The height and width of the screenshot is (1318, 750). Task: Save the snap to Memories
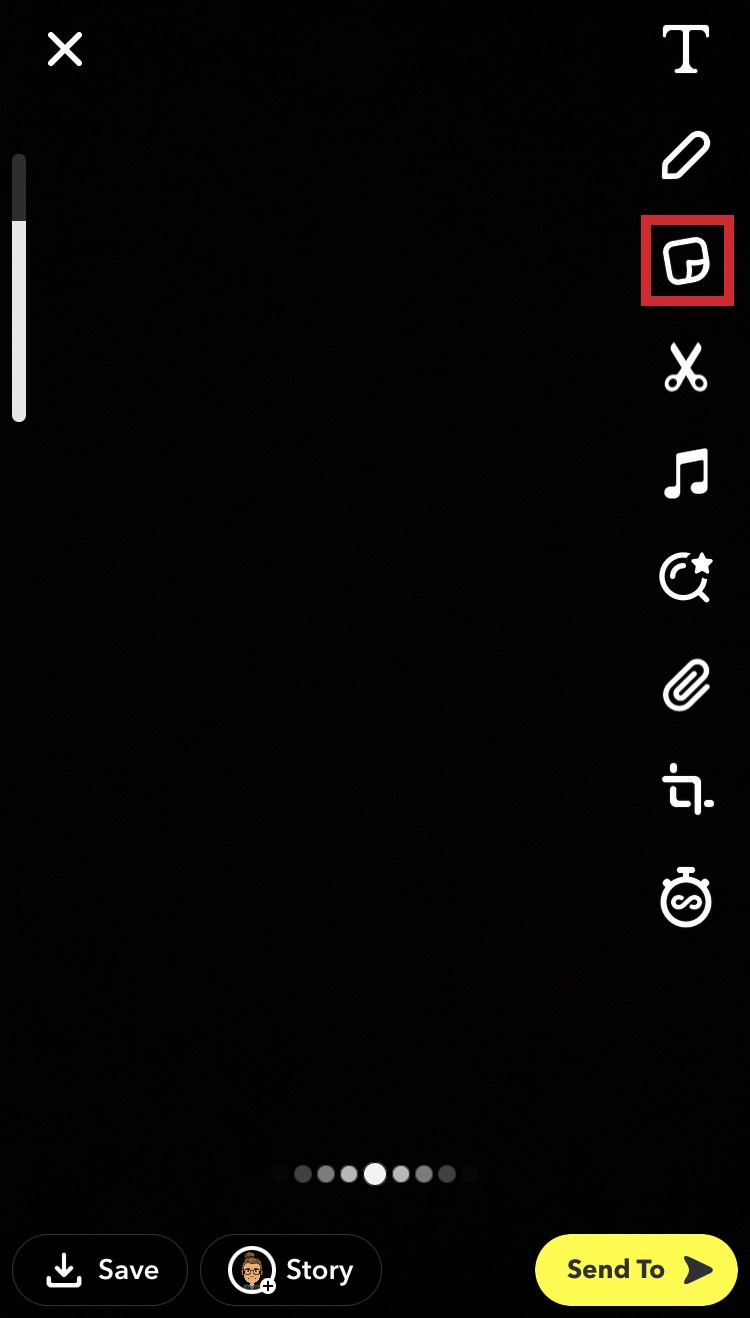pyautogui.click(x=100, y=1270)
